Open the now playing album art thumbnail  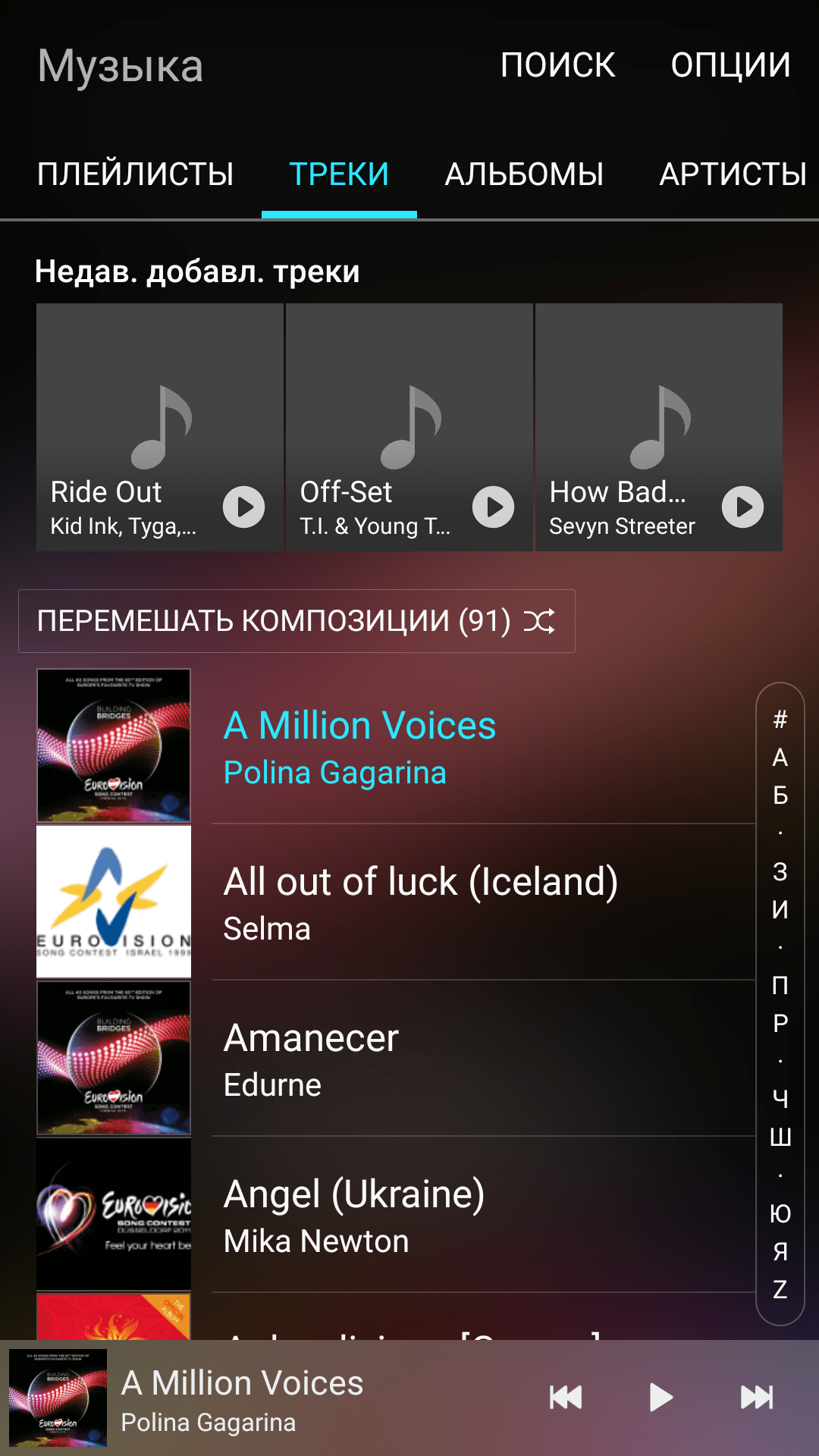58,1397
